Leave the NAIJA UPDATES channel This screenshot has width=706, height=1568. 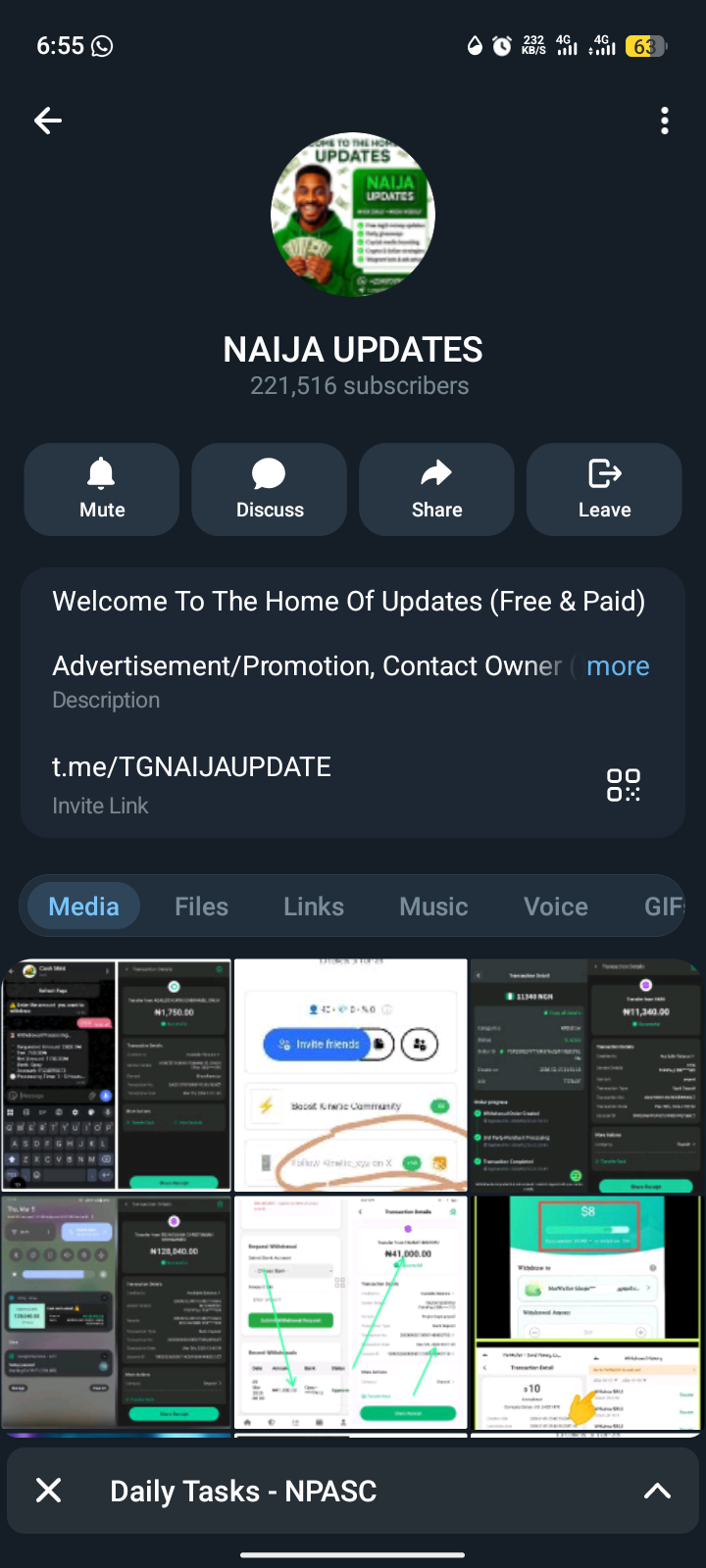604,489
